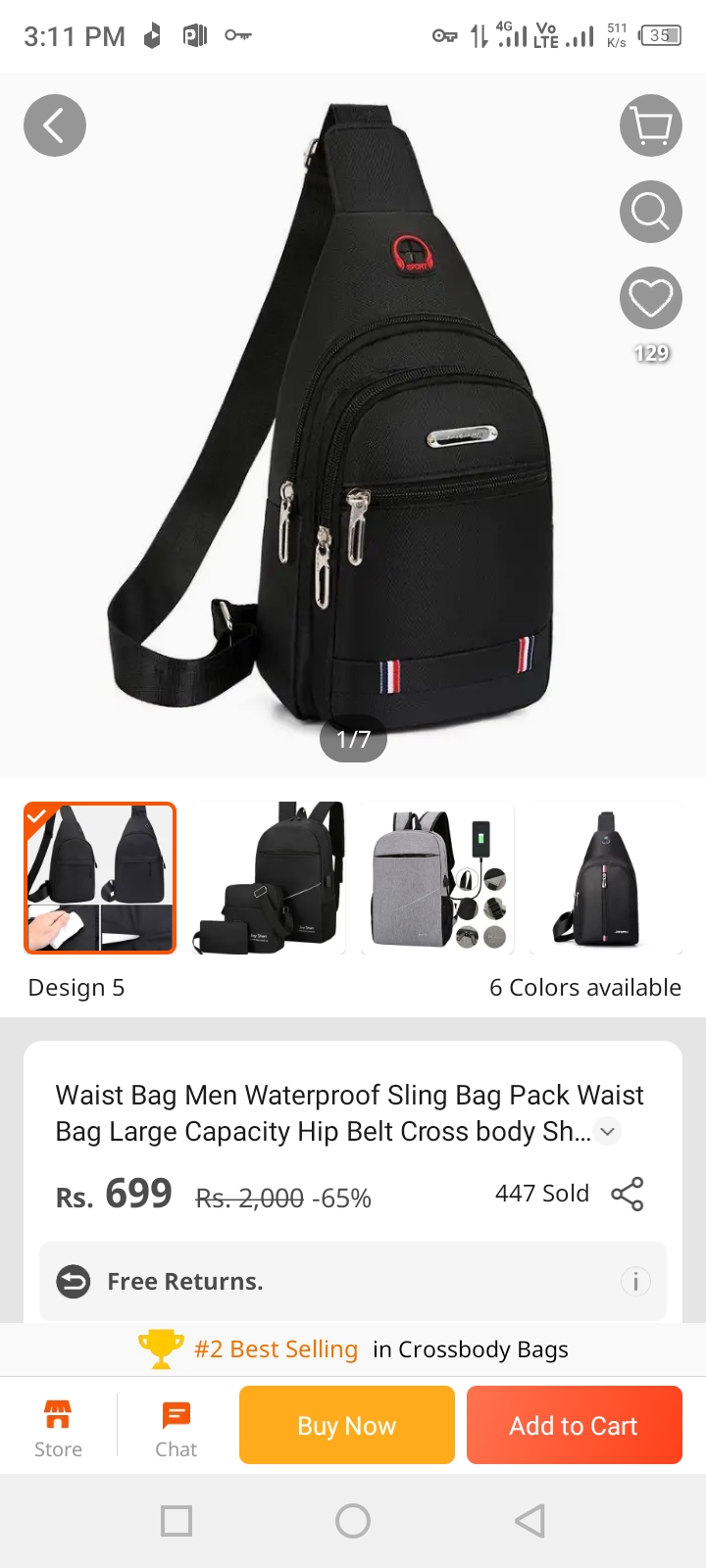This screenshot has width=706, height=1568.
Task: Tap Buy Now
Action: [x=347, y=1425]
